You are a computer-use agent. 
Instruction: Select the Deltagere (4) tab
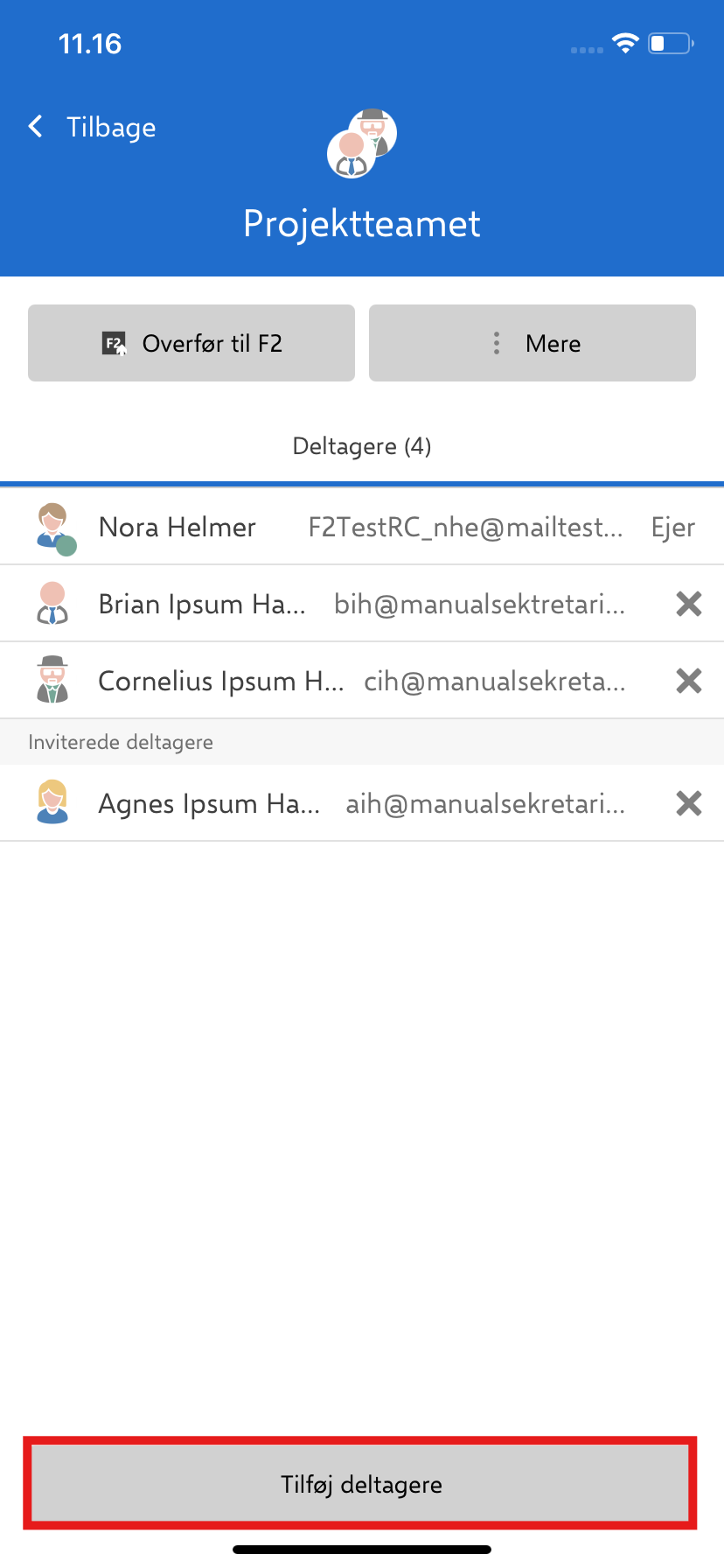(x=362, y=447)
